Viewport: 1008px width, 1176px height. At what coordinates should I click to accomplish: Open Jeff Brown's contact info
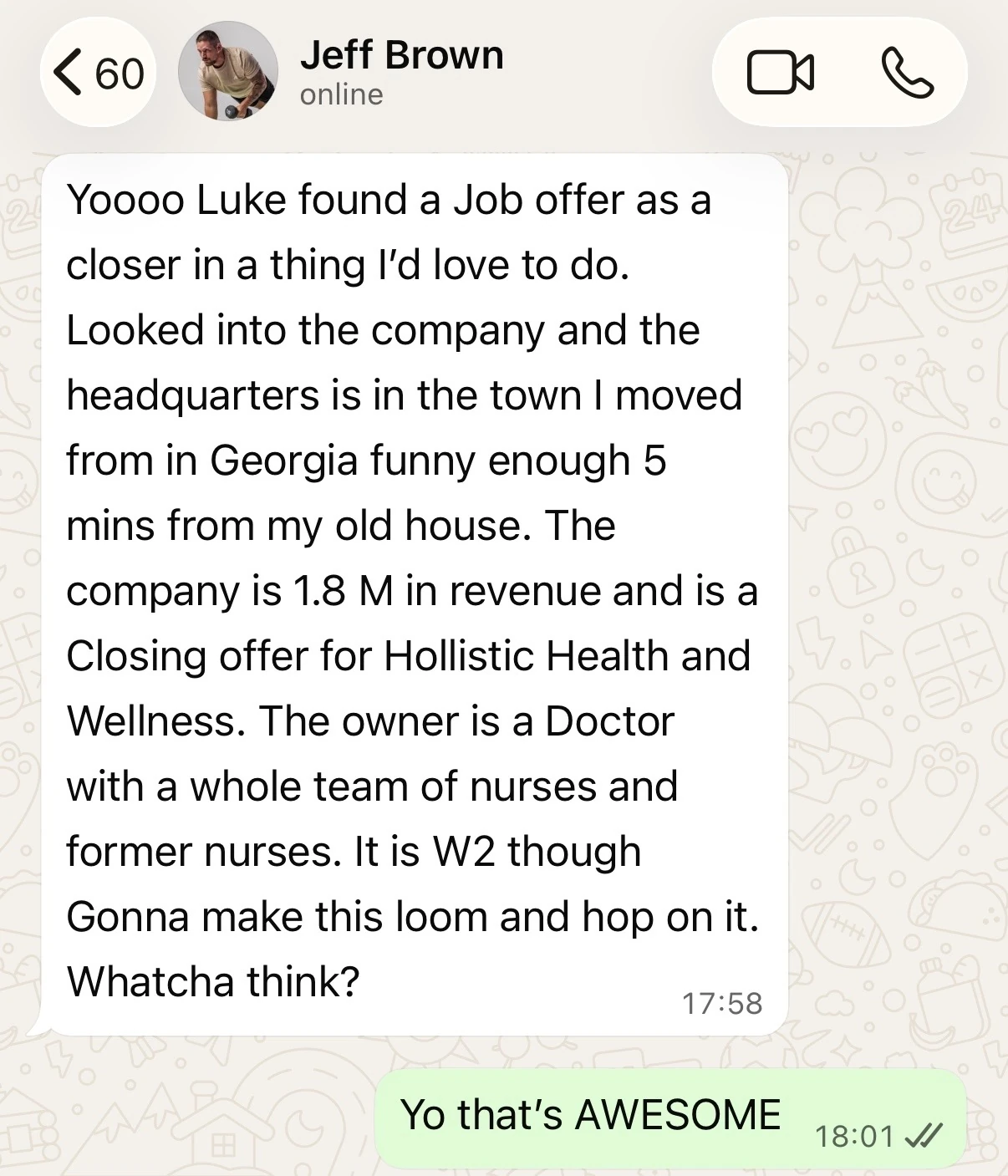pyautogui.click(x=401, y=72)
